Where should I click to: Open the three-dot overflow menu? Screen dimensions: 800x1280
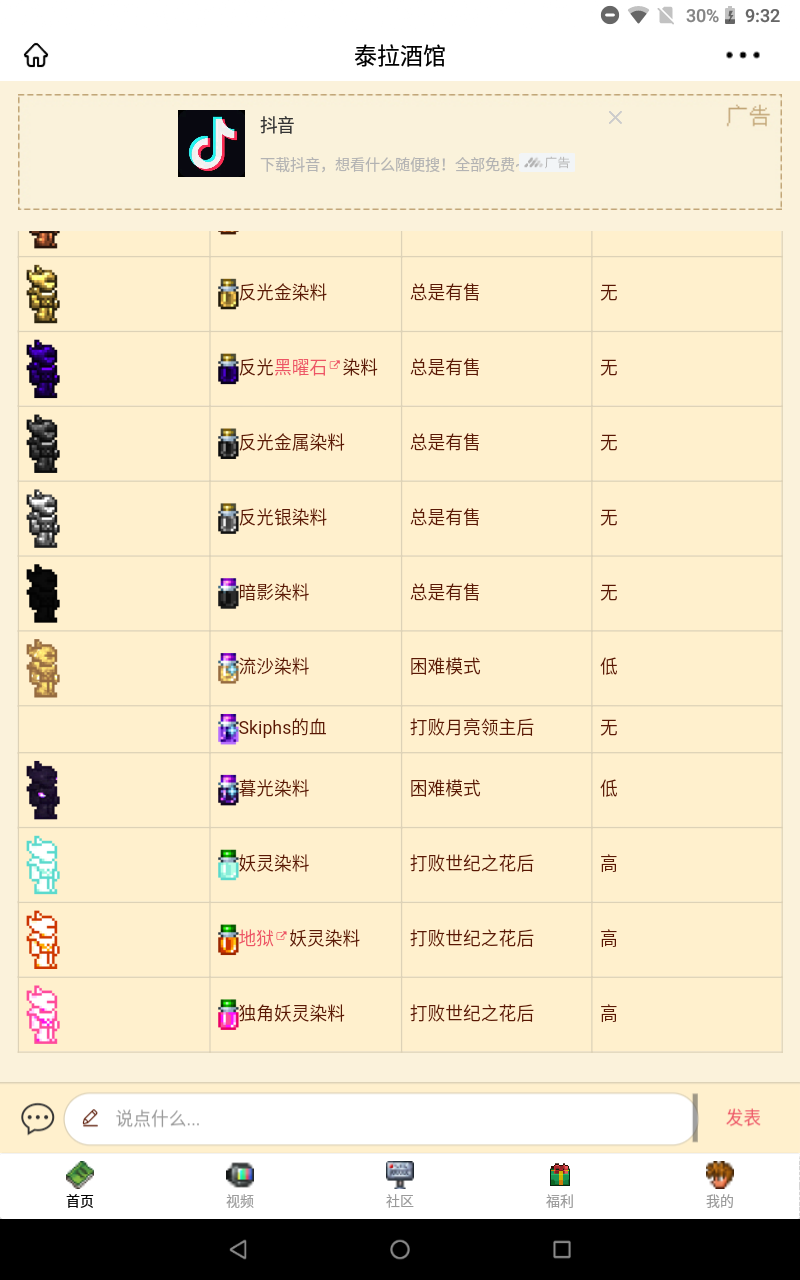coord(742,56)
